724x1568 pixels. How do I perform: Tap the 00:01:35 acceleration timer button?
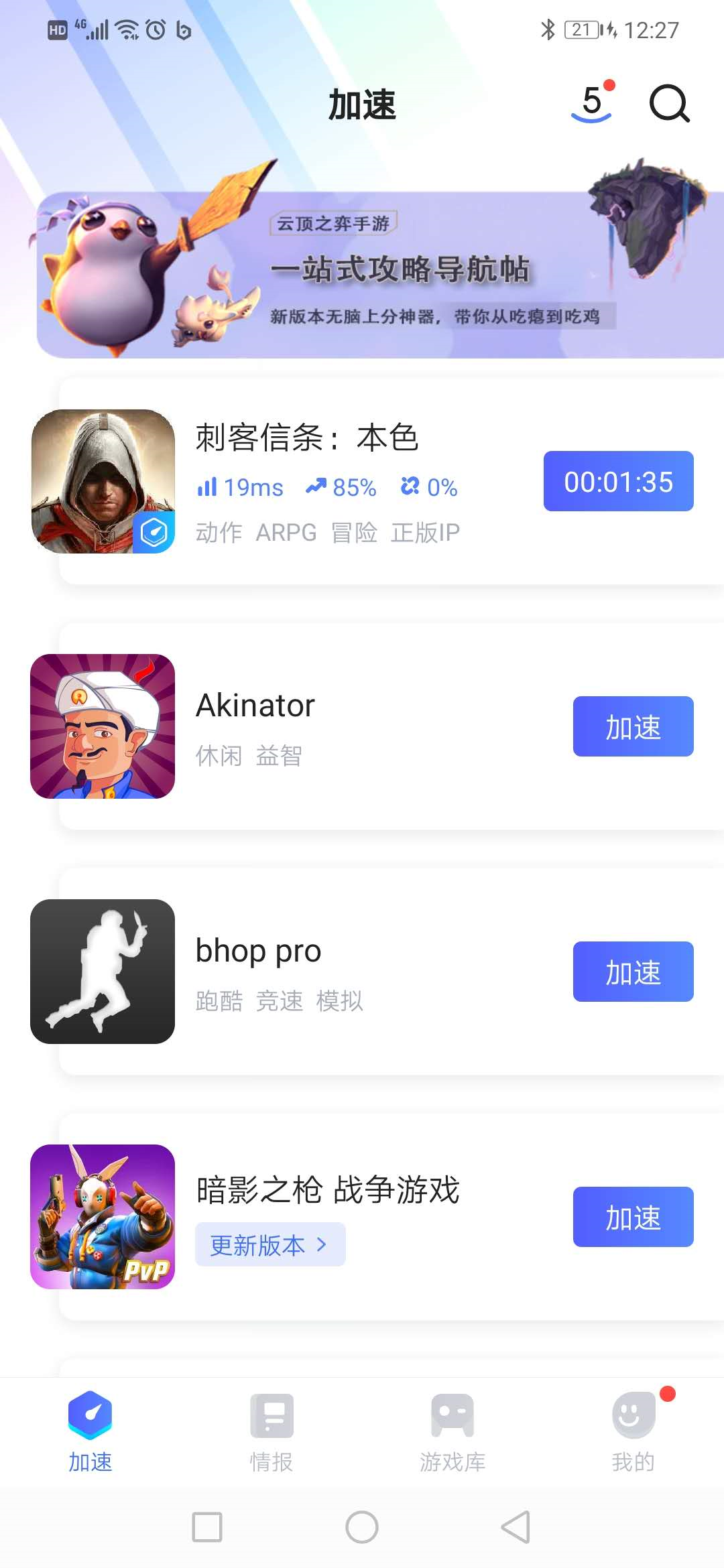point(618,481)
